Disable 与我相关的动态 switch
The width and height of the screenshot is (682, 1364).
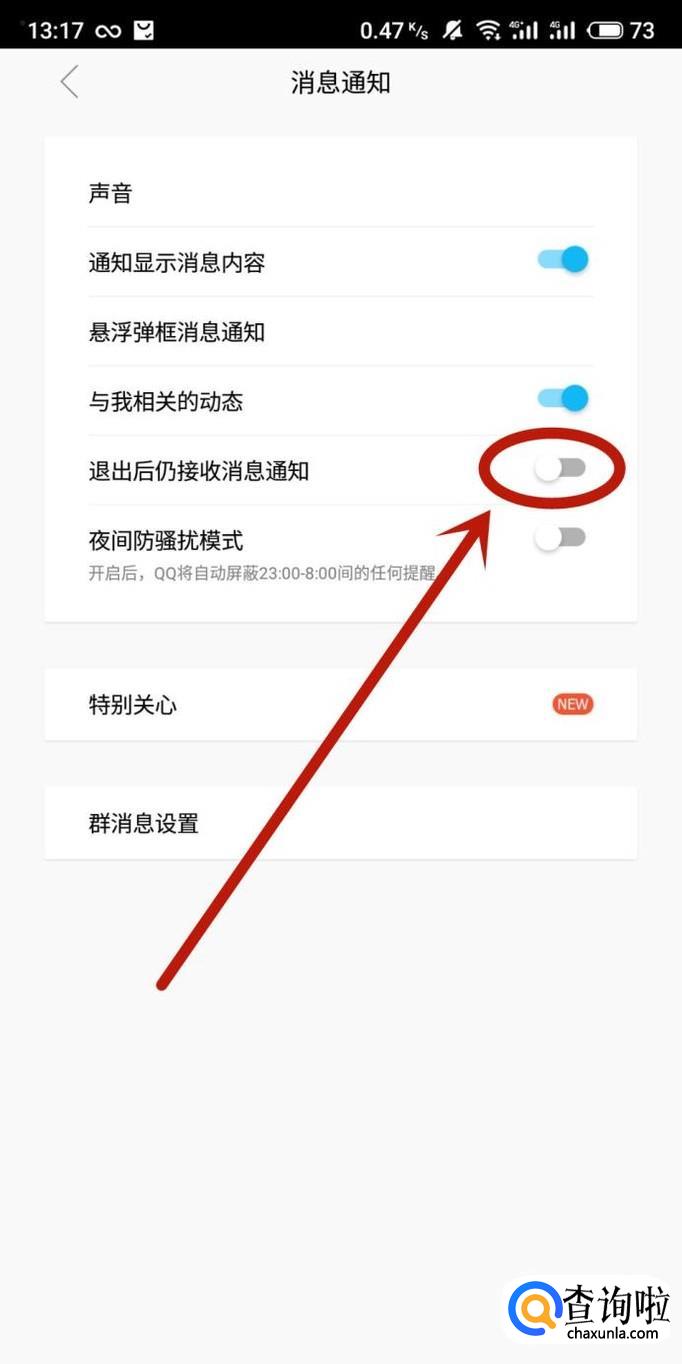click(562, 399)
